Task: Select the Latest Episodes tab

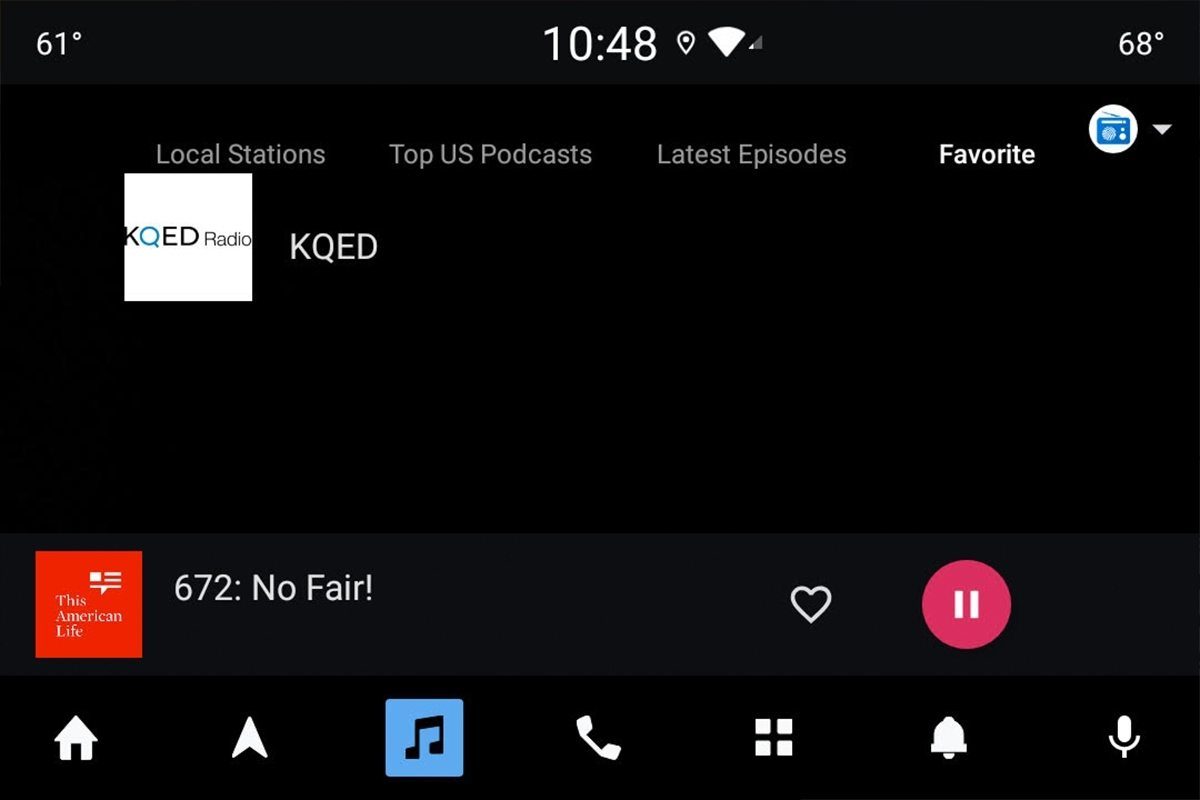Action: [751, 154]
